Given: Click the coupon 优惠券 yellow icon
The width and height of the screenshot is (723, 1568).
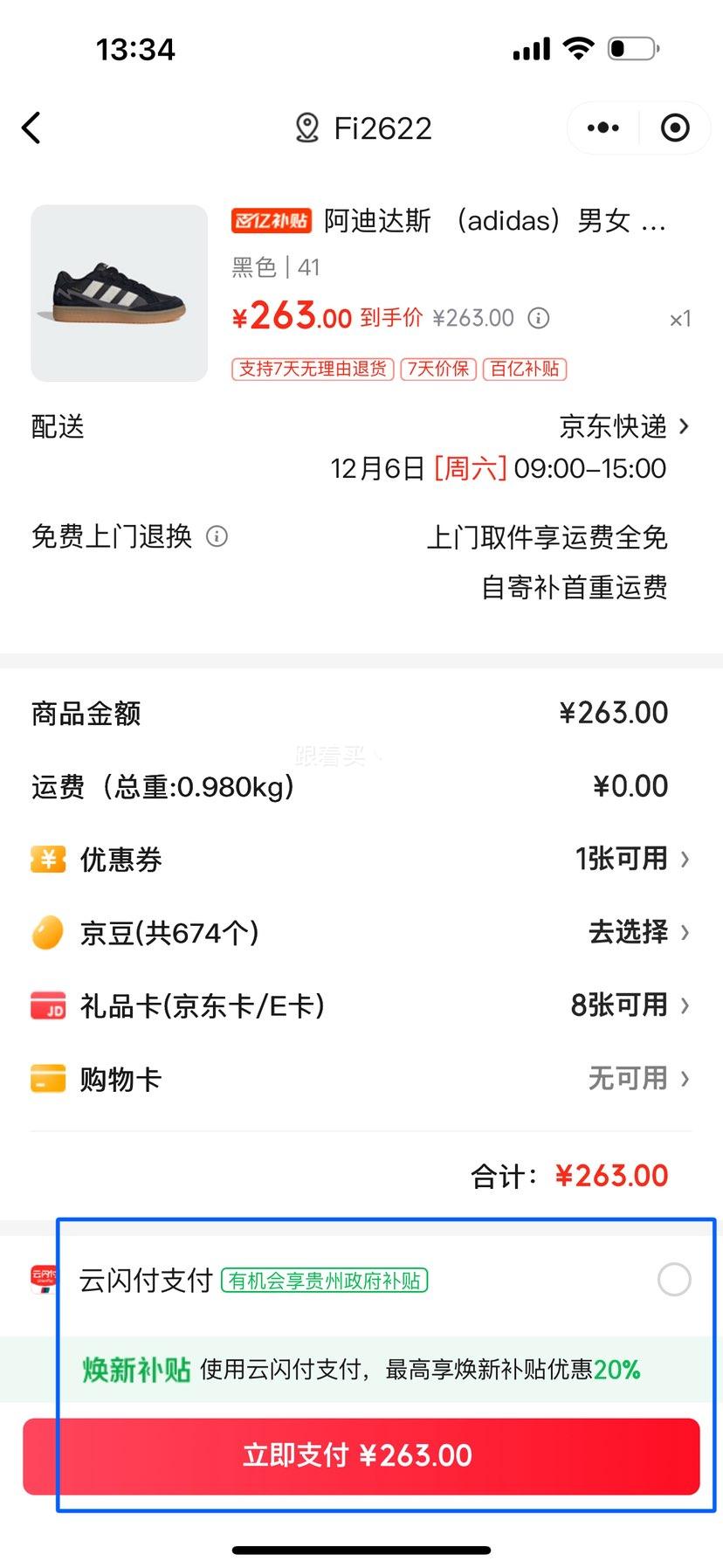Looking at the screenshot, I should click(47, 860).
